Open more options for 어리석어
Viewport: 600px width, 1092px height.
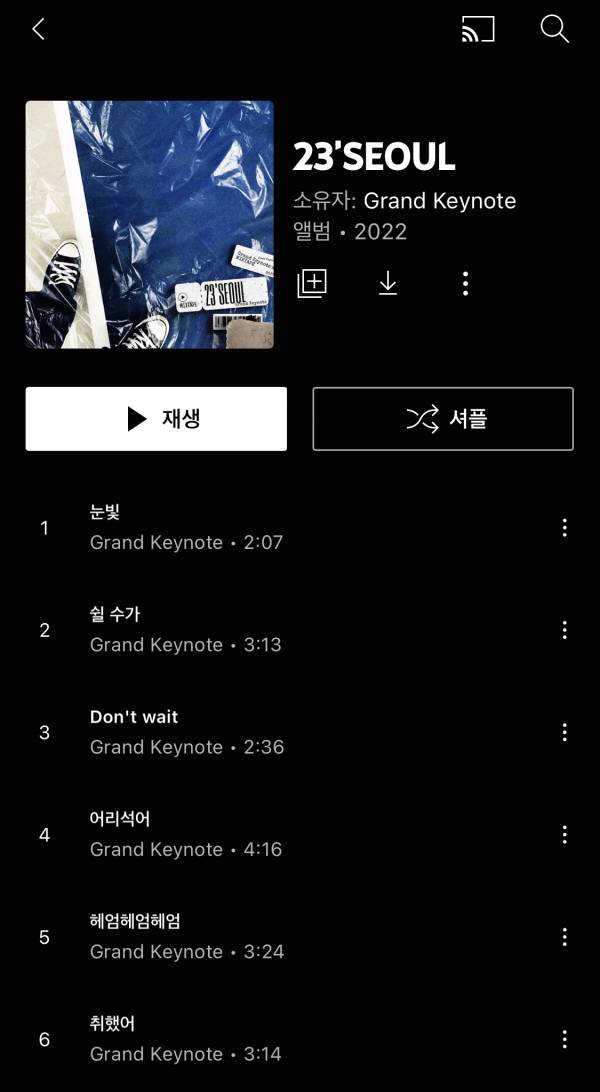(x=564, y=834)
